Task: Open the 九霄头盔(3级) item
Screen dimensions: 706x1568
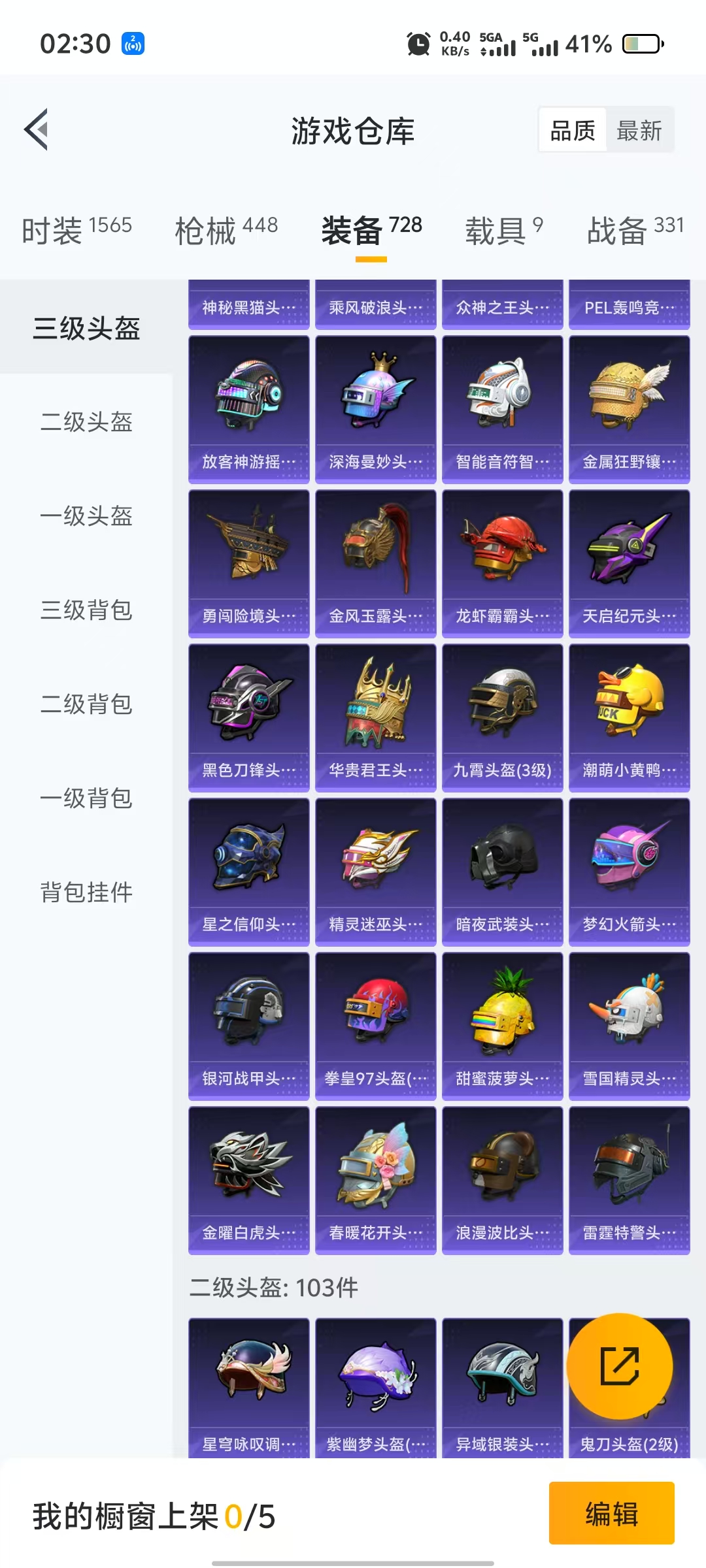Action: 502,717
